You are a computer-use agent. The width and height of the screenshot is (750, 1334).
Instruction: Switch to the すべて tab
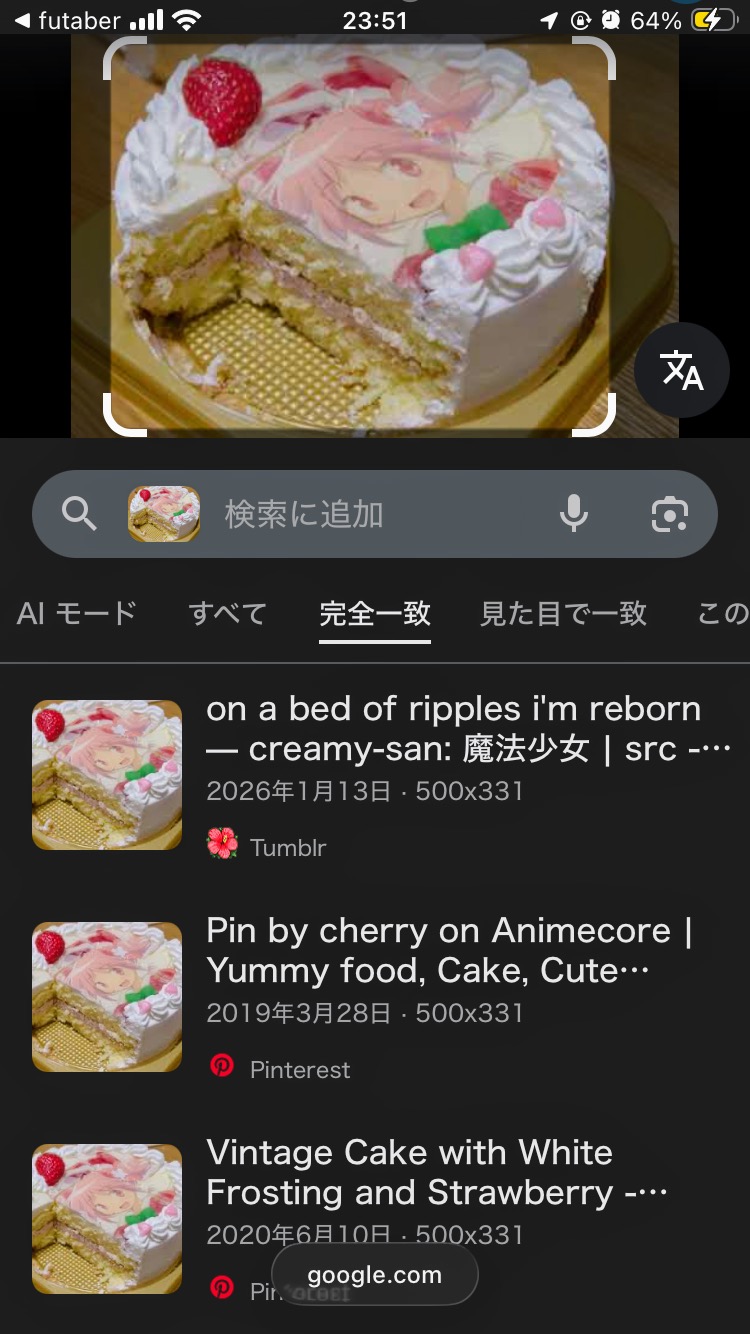click(228, 613)
